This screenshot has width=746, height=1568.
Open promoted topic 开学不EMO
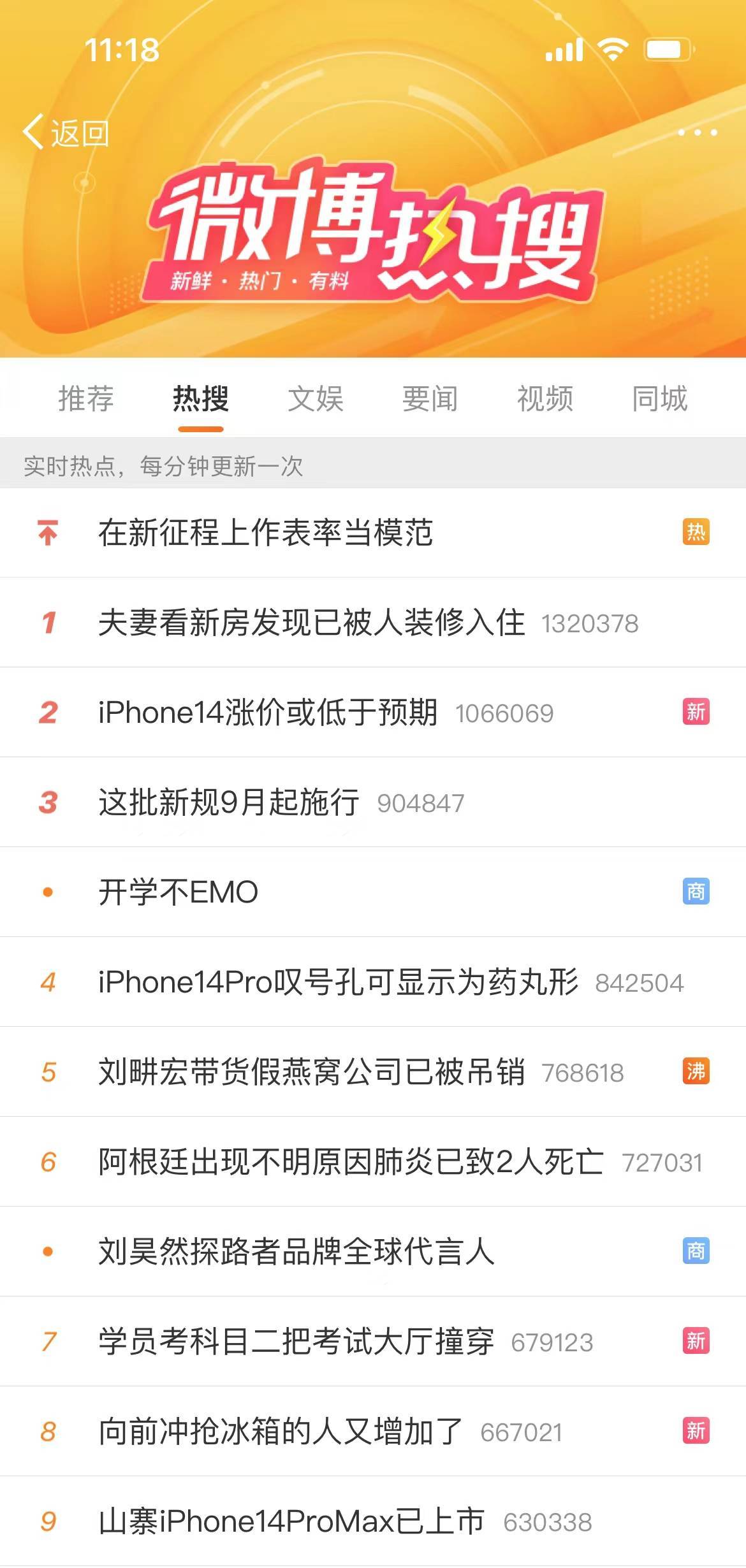click(x=179, y=892)
